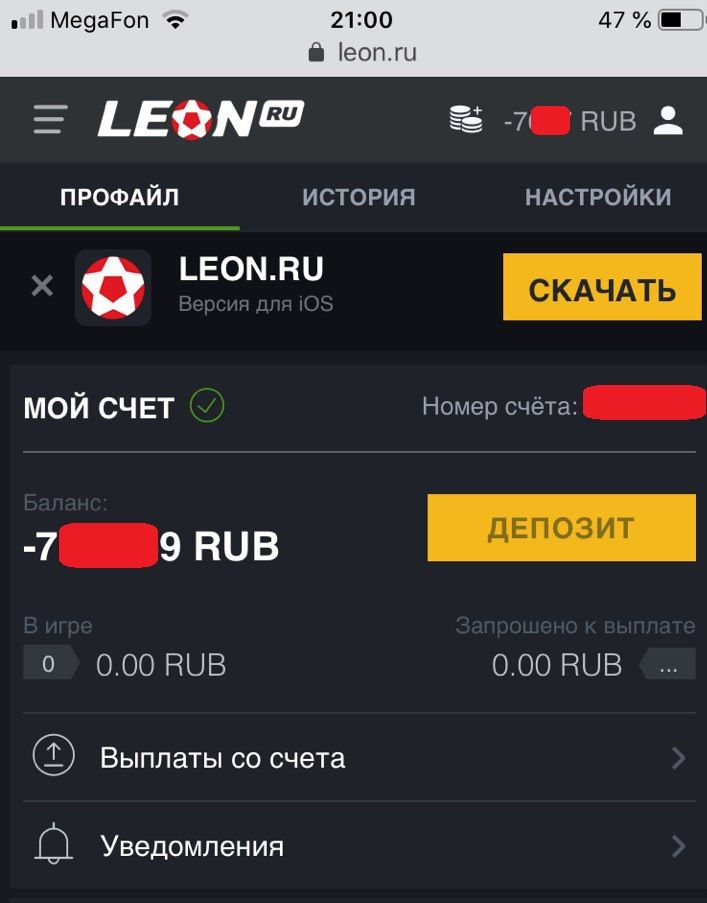
Task: Open the requested payout details ellipsis
Action: coord(668,664)
